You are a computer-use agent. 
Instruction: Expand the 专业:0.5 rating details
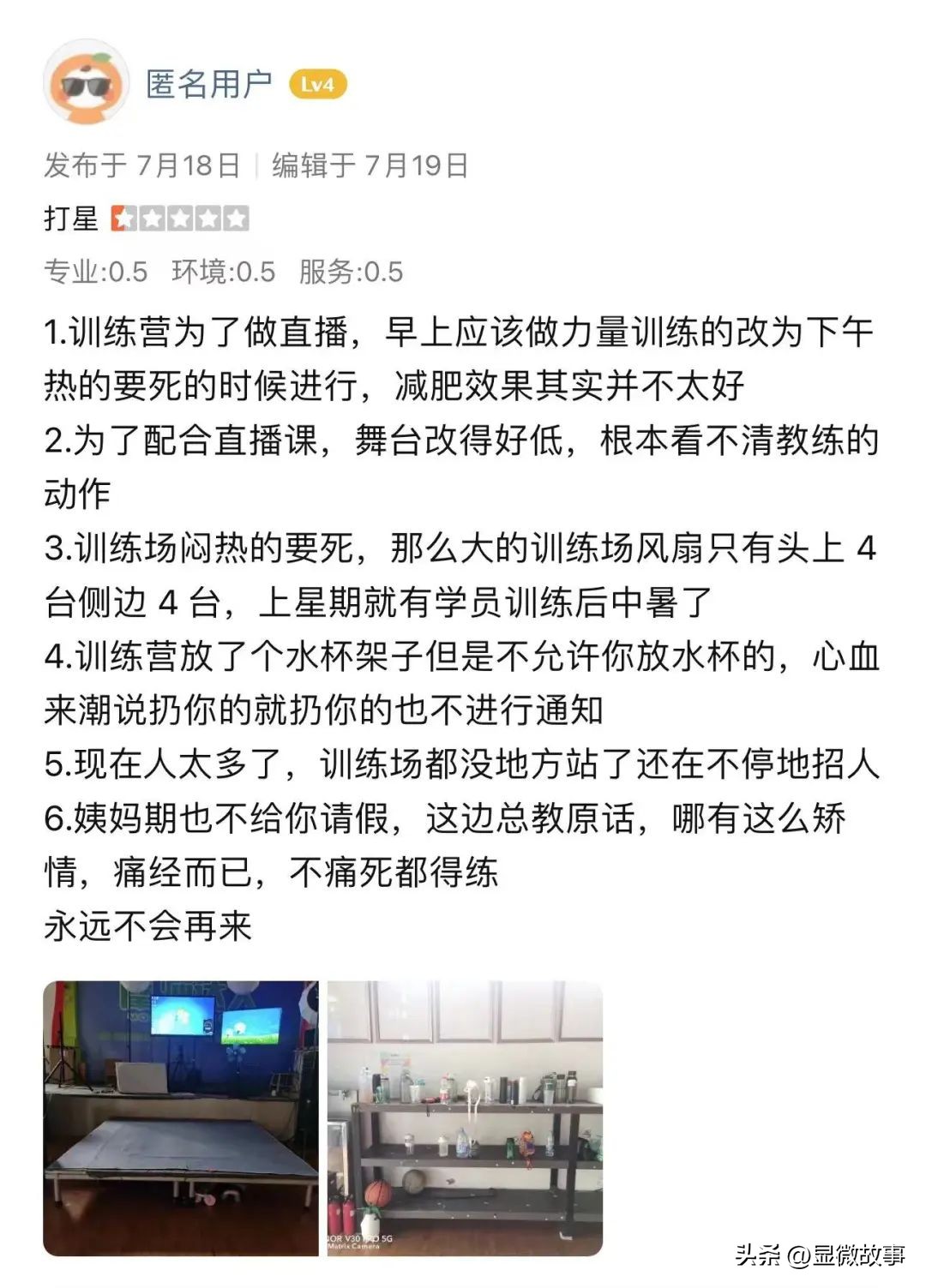(x=94, y=270)
